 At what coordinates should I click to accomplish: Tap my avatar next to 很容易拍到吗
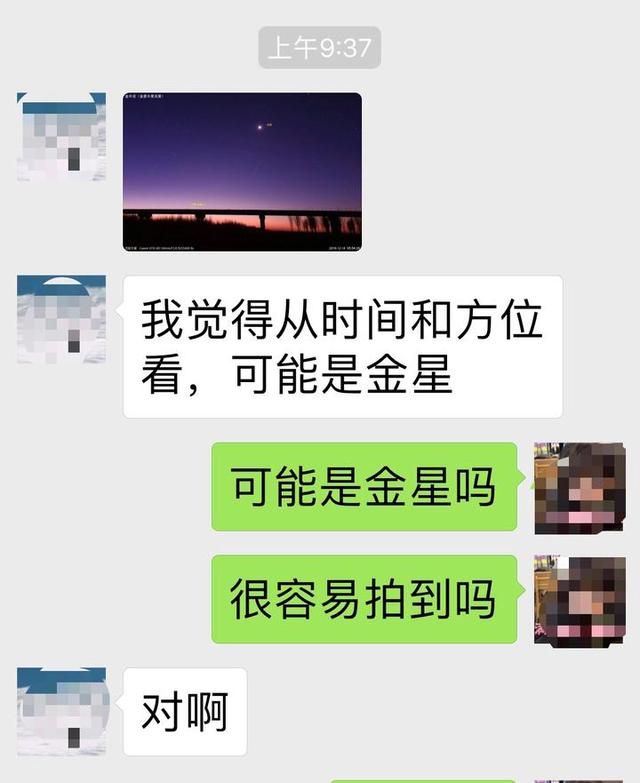click(x=579, y=600)
